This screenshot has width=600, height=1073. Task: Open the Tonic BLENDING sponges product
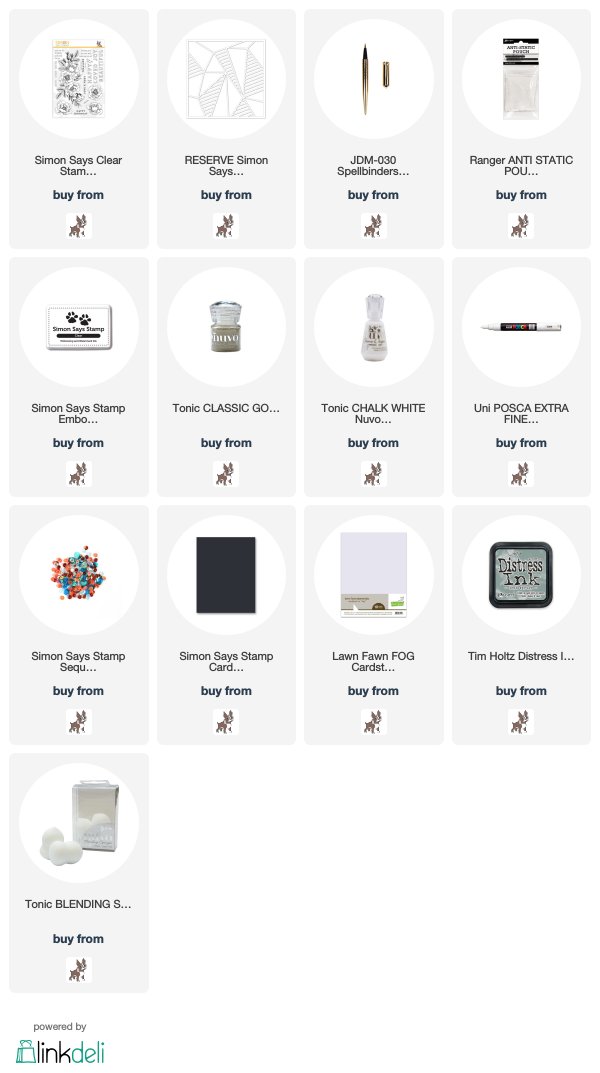click(x=79, y=873)
